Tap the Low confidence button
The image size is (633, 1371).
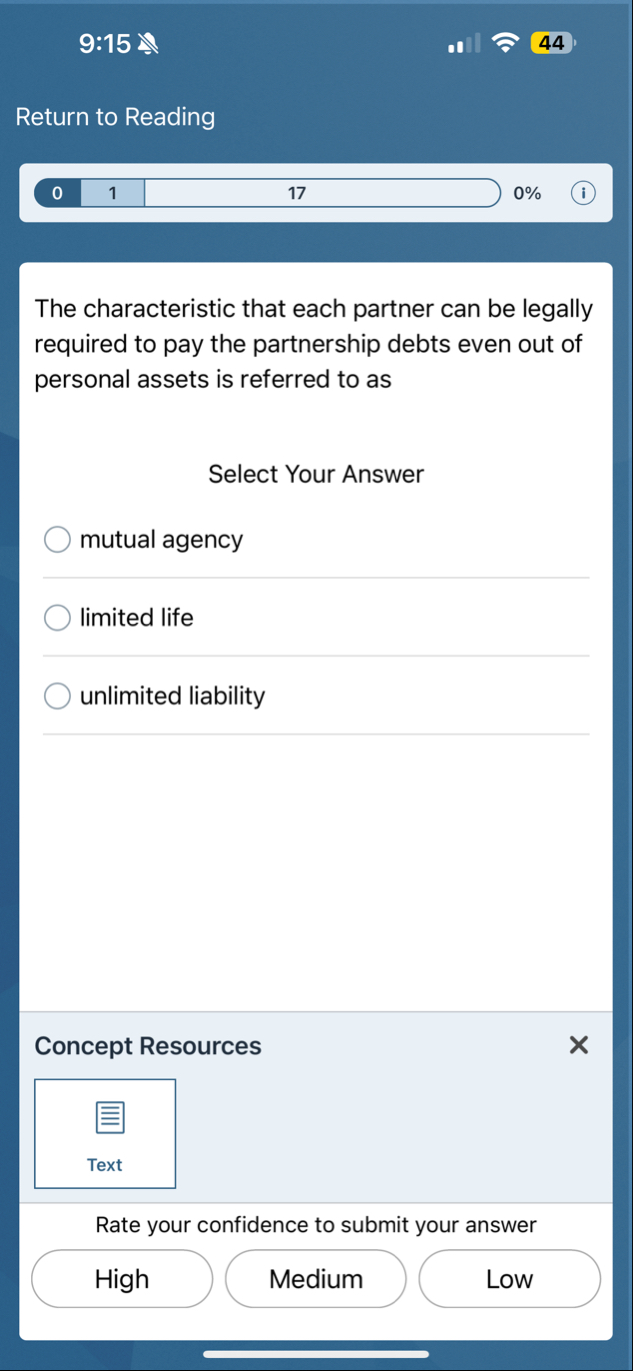[x=509, y=1279]
